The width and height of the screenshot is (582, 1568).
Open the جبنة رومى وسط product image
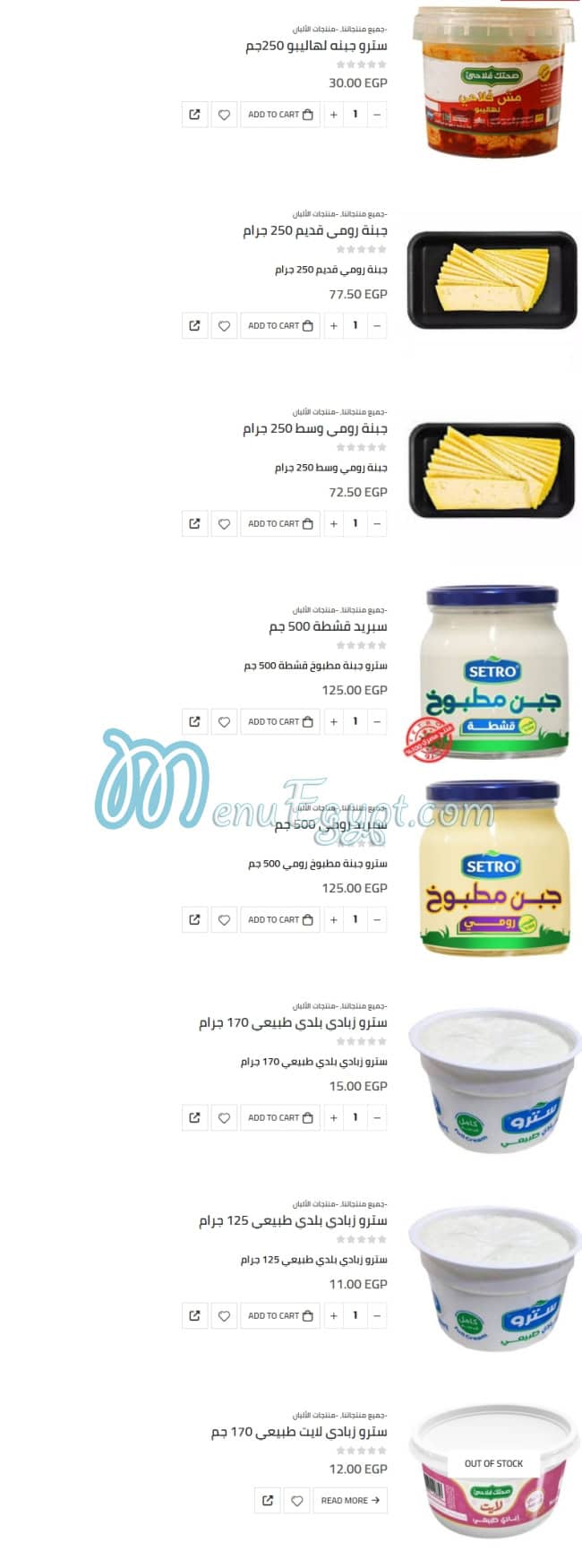[x=491, y=470]
